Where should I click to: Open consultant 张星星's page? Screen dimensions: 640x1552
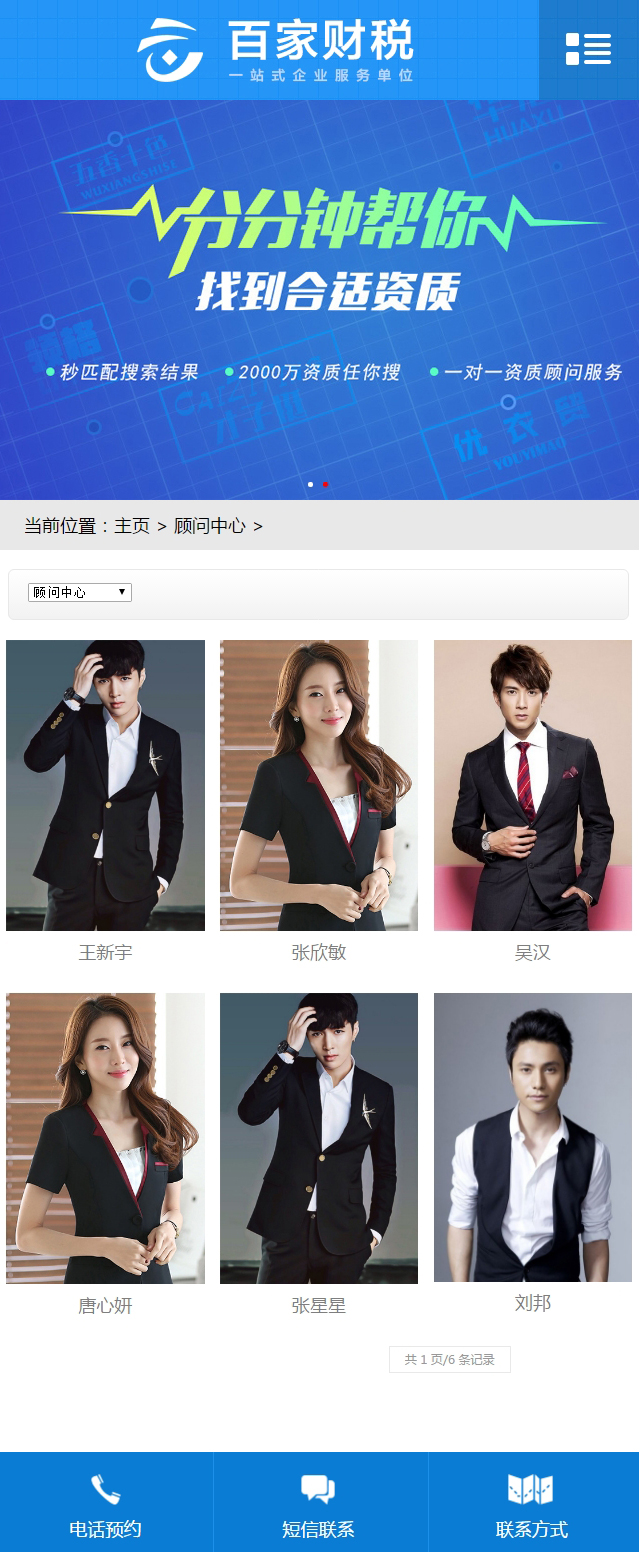point(319,1138)
